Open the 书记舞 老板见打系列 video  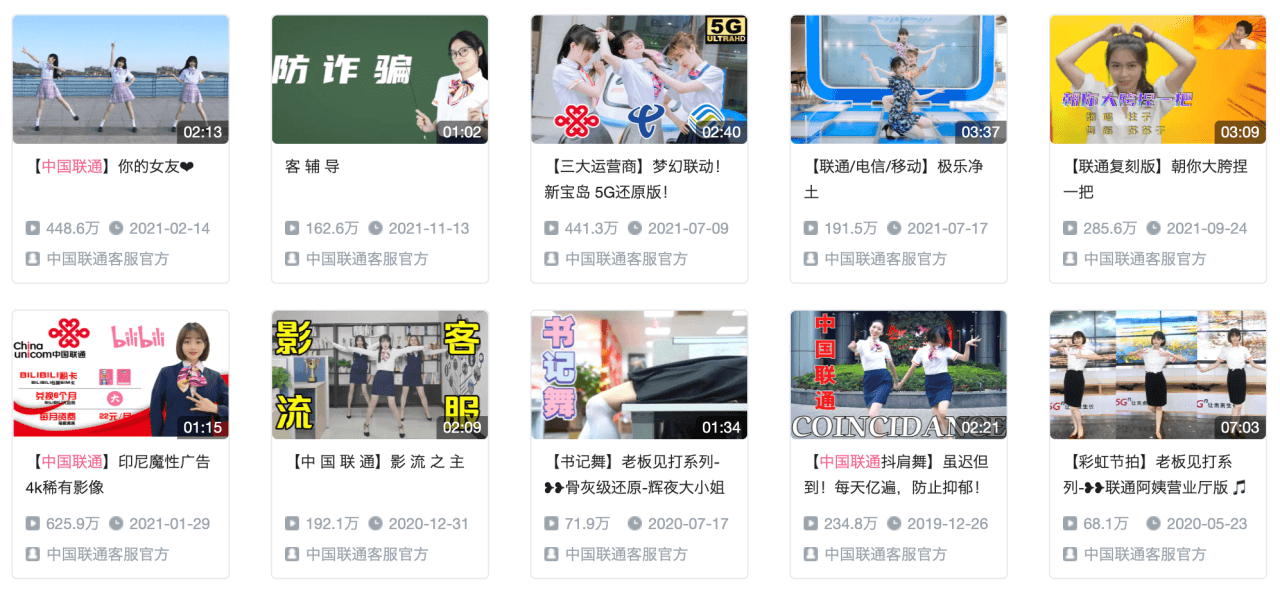click(639, 375)
